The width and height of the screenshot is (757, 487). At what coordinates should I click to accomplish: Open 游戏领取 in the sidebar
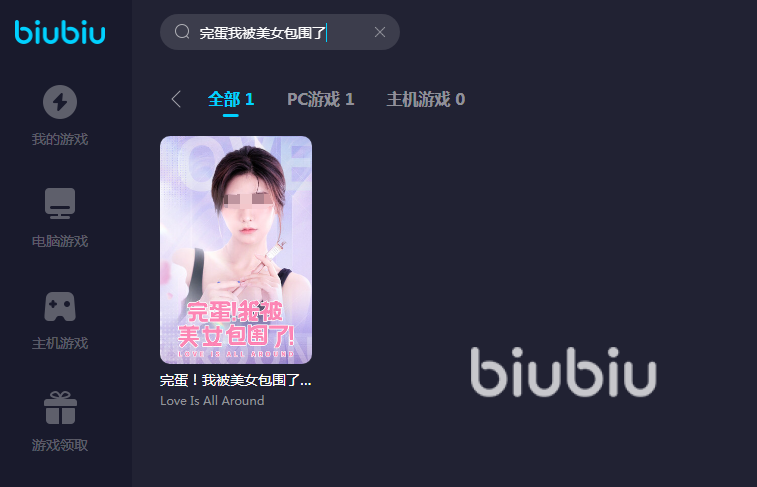pyautogui.click(x=60, y=422)
